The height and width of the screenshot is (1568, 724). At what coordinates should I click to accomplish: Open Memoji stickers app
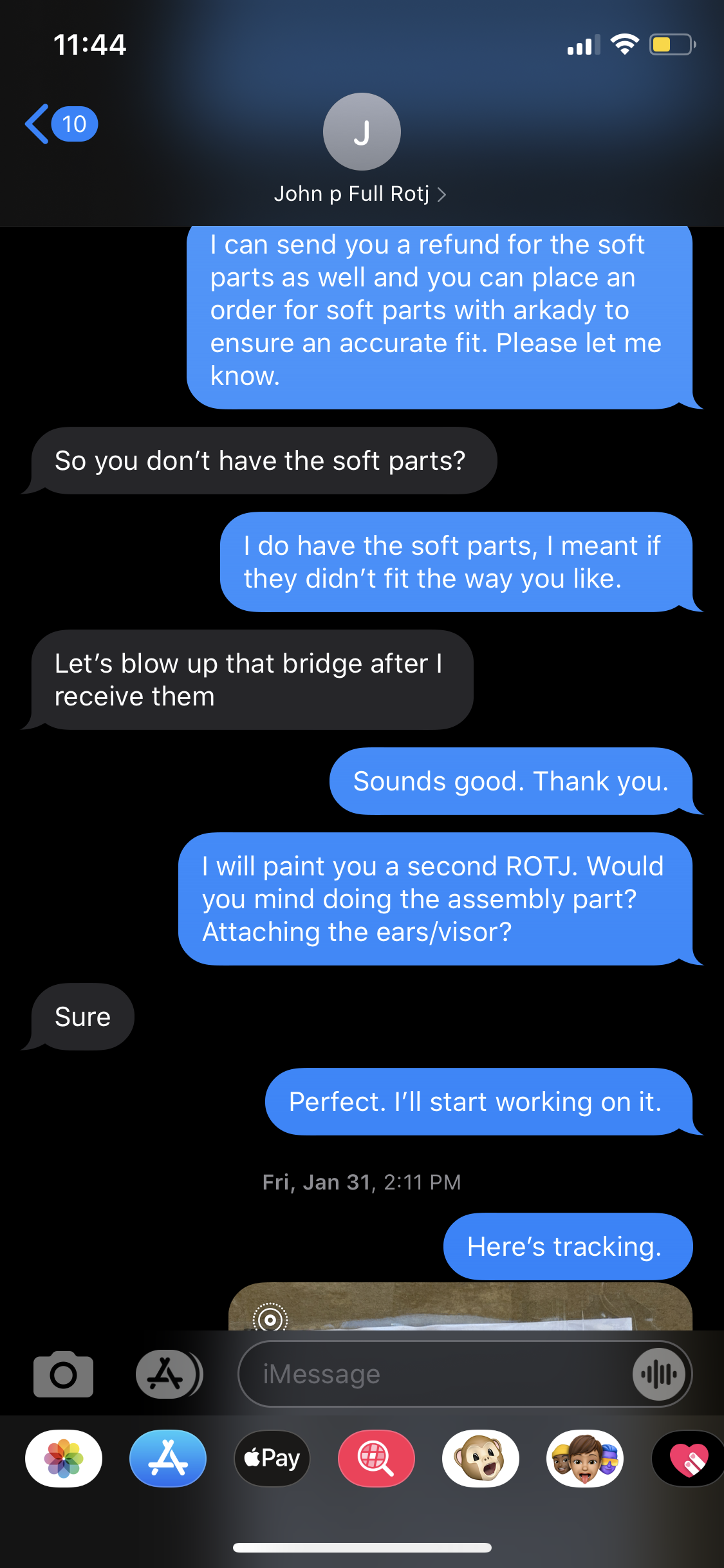(585, 1458)
